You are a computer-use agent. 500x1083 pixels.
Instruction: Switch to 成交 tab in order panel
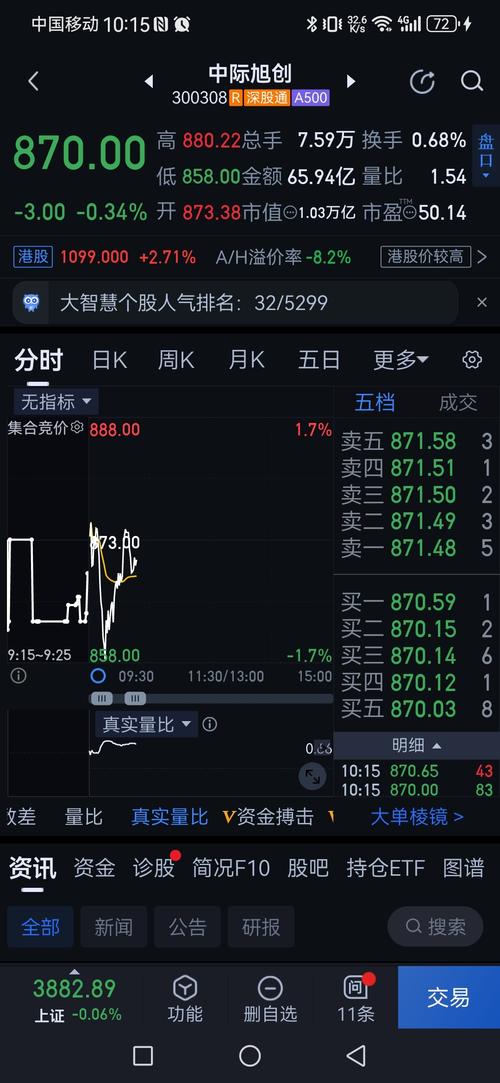tap(458, 403)
